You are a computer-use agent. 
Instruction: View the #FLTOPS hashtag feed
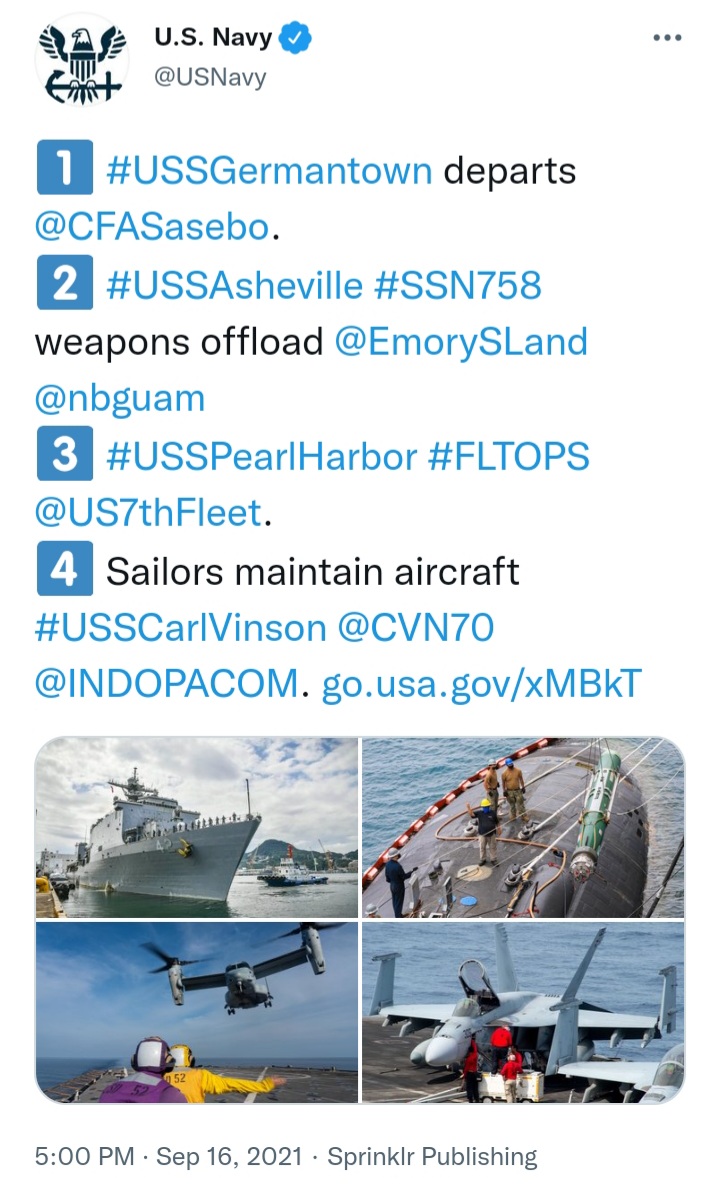[x=509, y=456]
